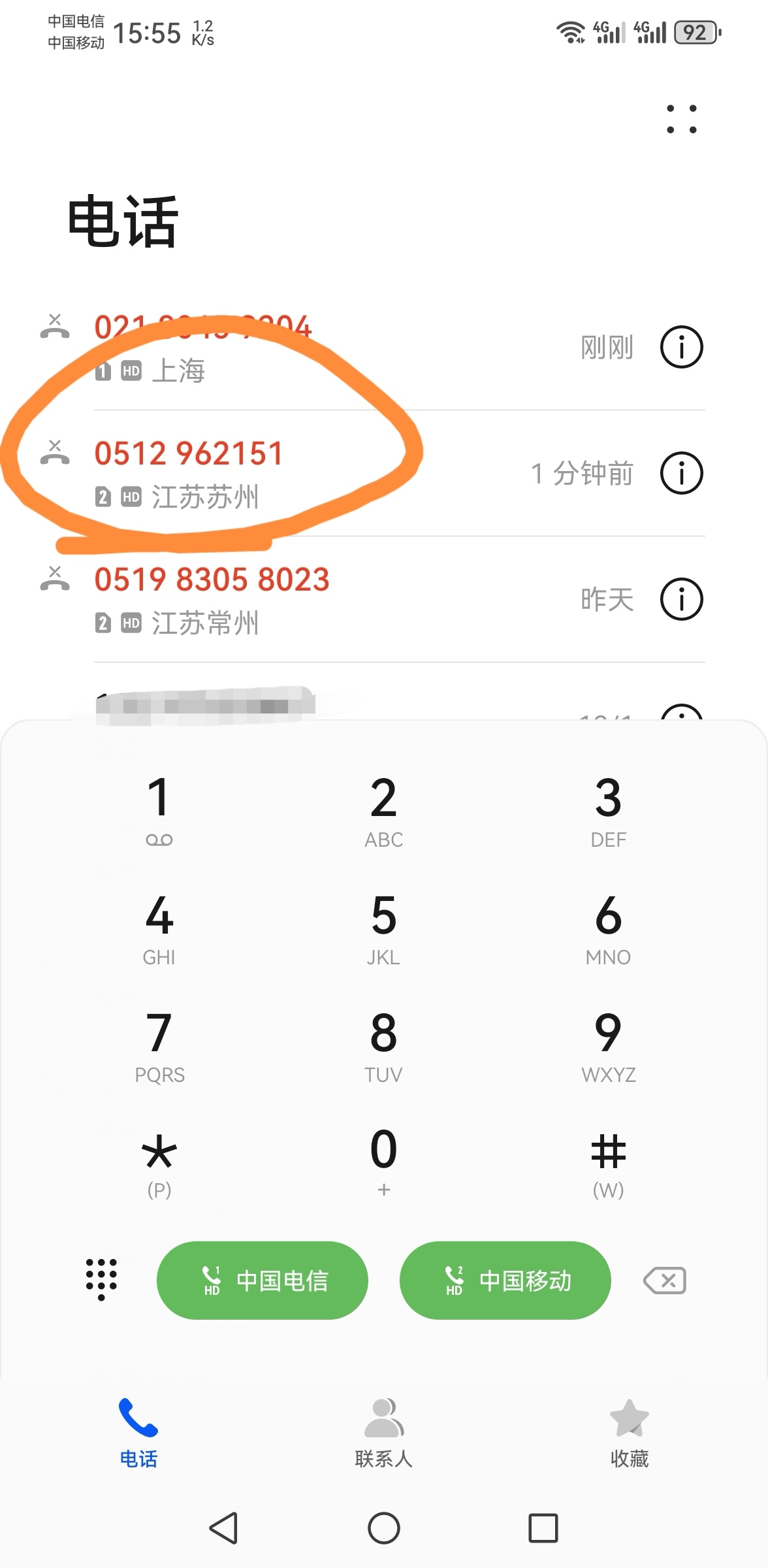The height and width of the screenshot is (1568, 768).
Task: Show details for the 0519 8305 8023 call
Action: [681, 599]
